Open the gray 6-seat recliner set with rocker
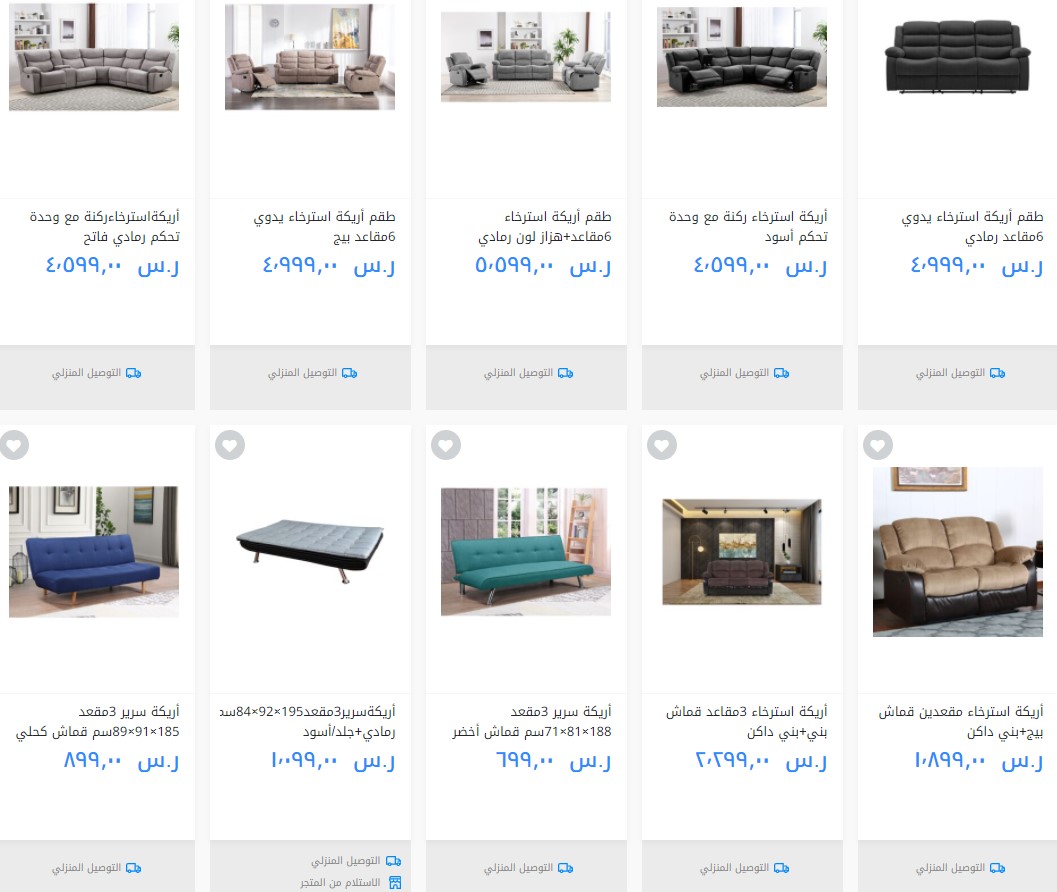Screen dimensions: 1057x892 click(x=525, y=57)
